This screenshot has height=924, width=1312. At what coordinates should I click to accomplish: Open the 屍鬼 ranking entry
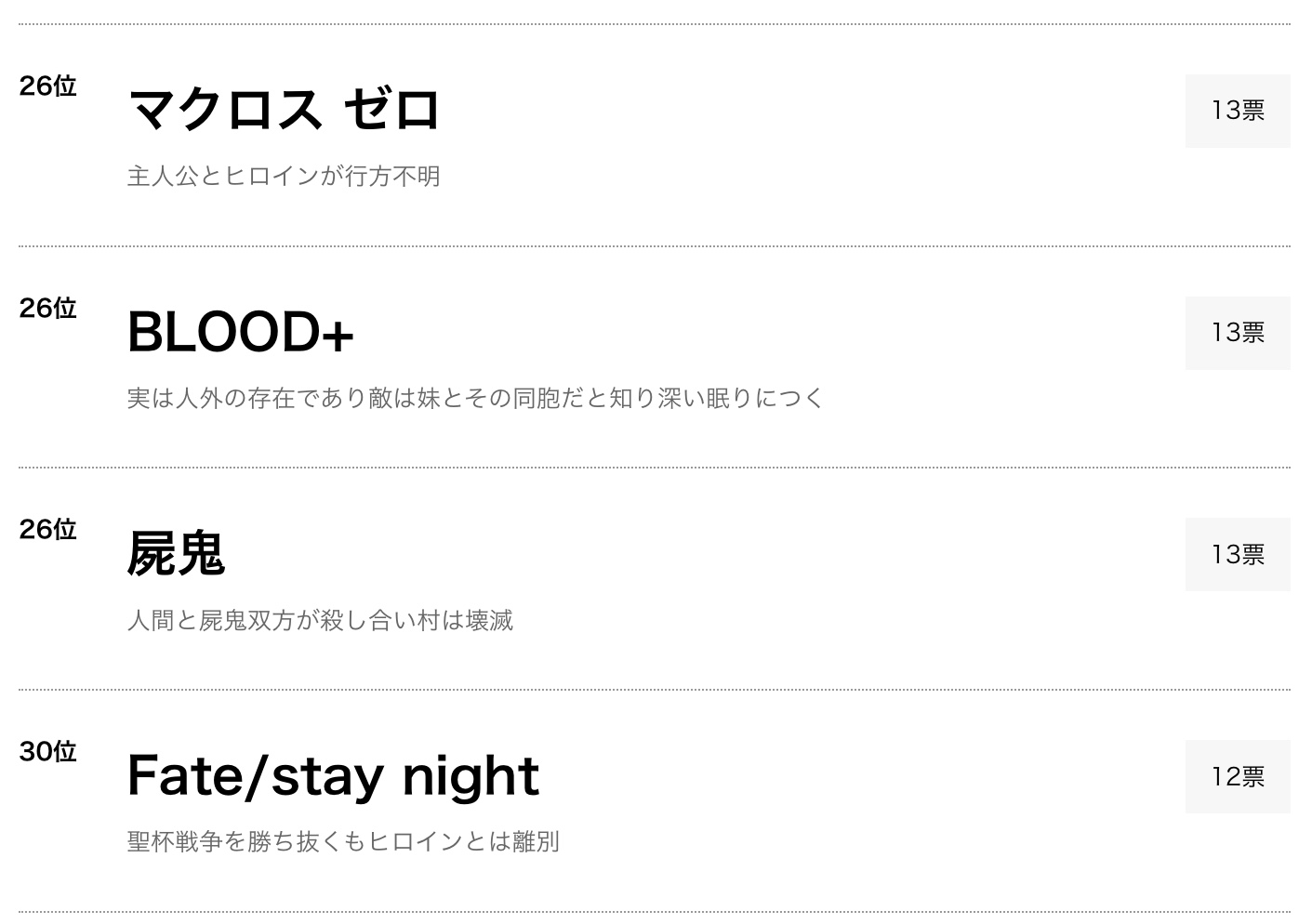176,554
